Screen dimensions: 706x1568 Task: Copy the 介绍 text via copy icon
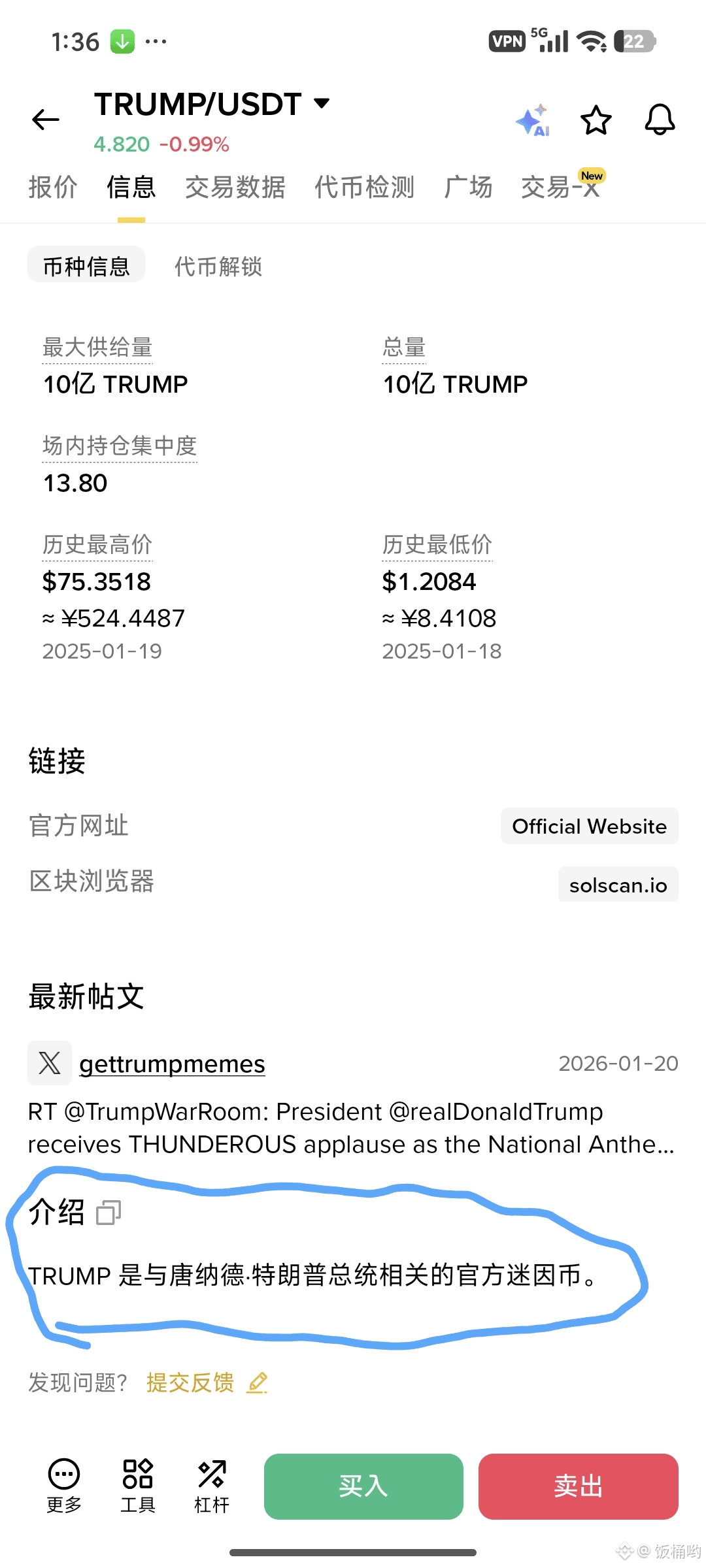(109, 1212)
